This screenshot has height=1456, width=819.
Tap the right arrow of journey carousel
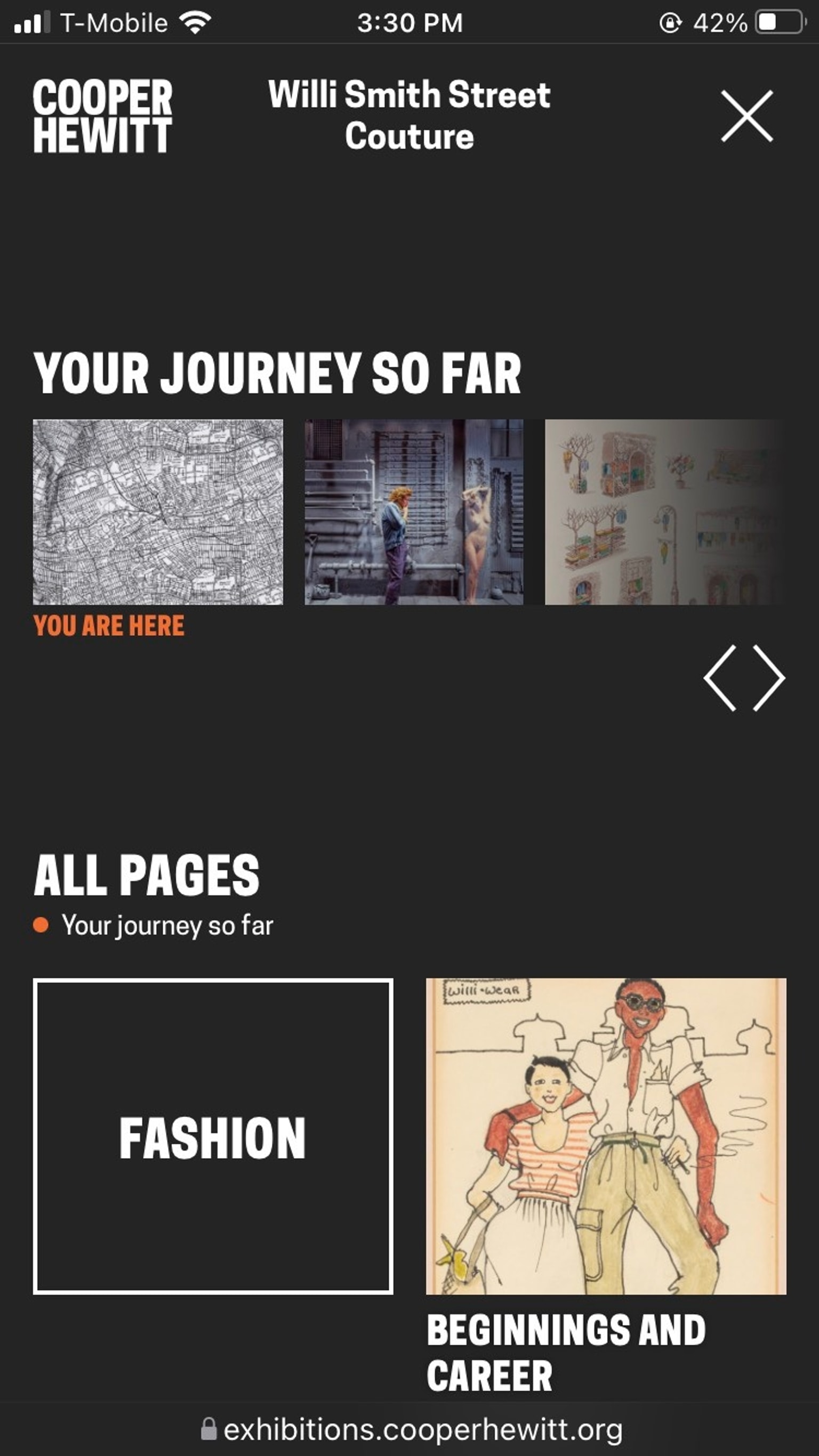pyautogui.click(x=769, y=678)
